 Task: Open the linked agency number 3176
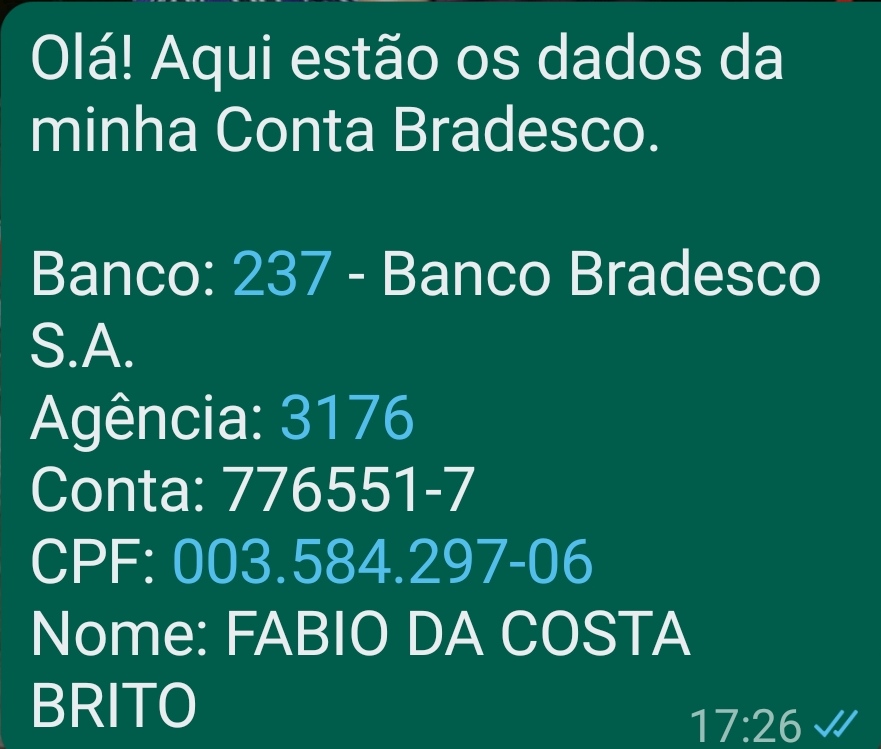tap(346, 418)
